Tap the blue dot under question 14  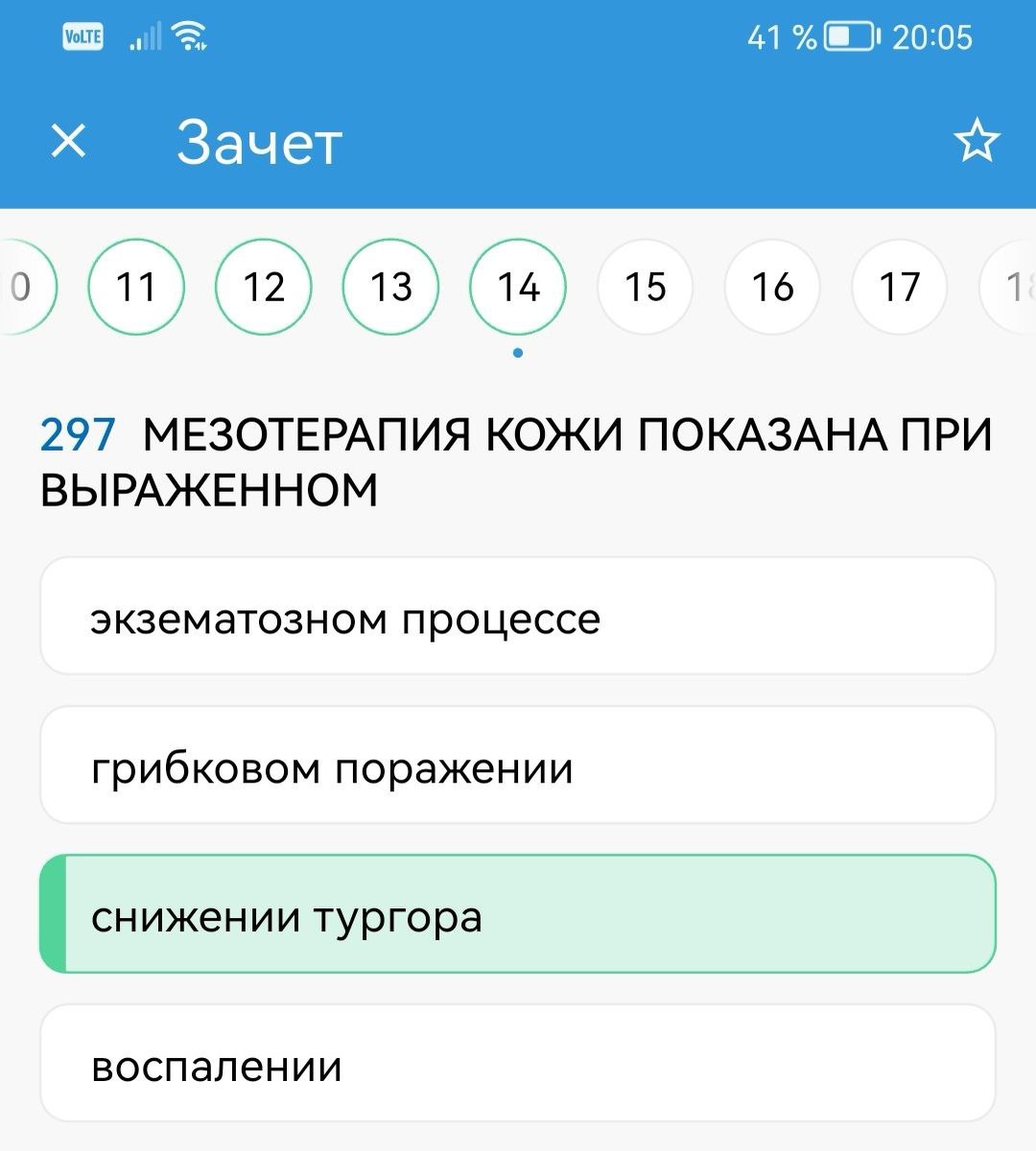tap(517, 352)
